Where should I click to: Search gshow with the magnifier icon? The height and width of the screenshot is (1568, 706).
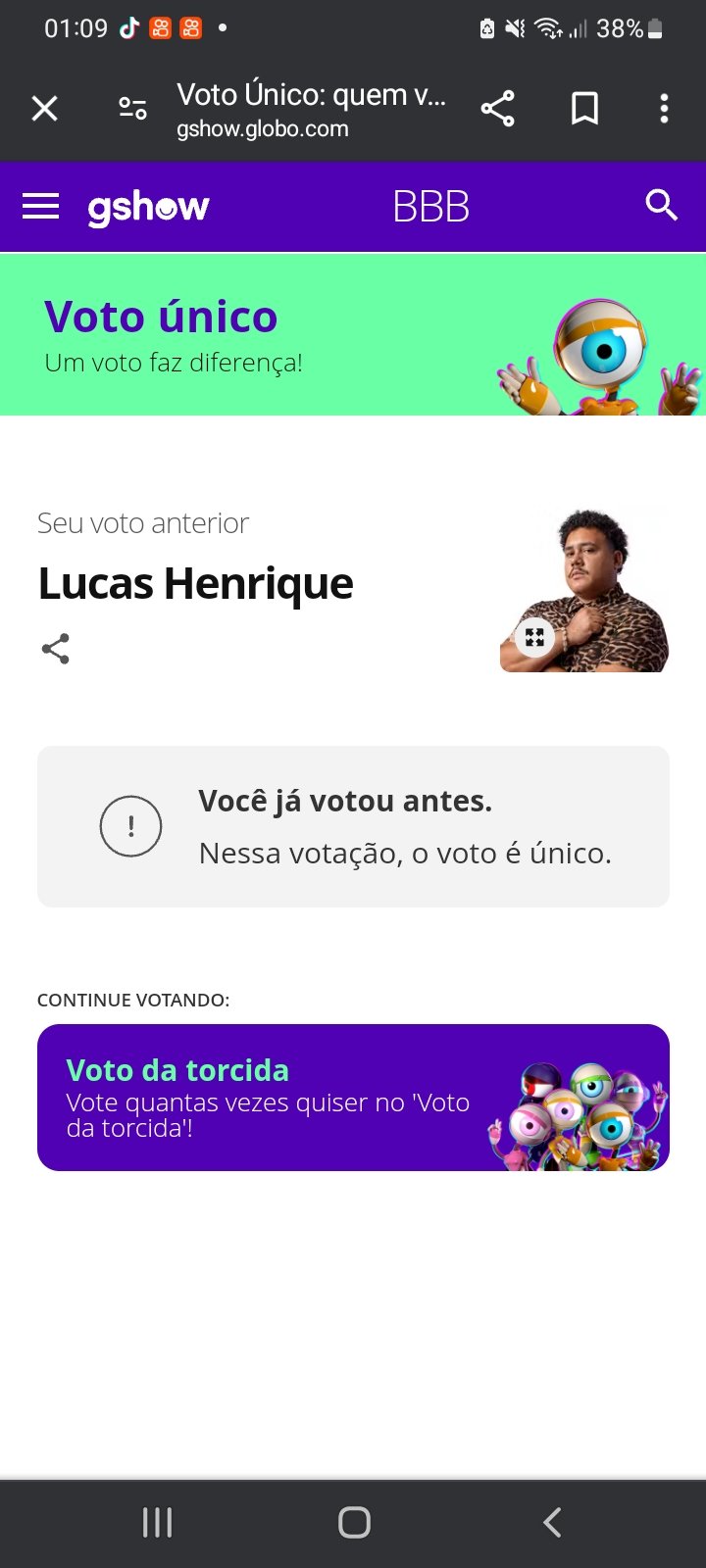pos(662,206)
